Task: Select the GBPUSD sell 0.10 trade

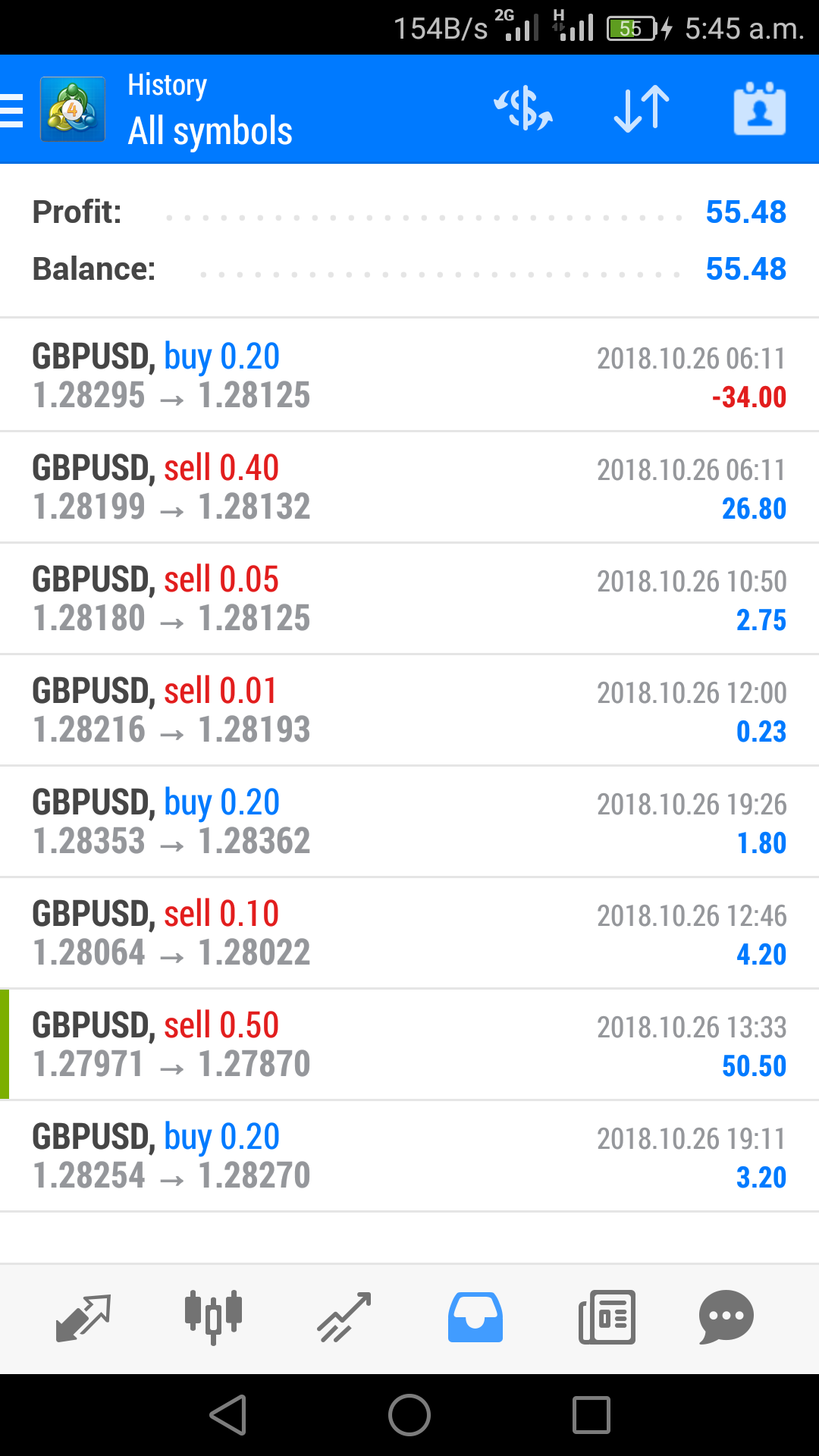Action: tap(409, 933)
